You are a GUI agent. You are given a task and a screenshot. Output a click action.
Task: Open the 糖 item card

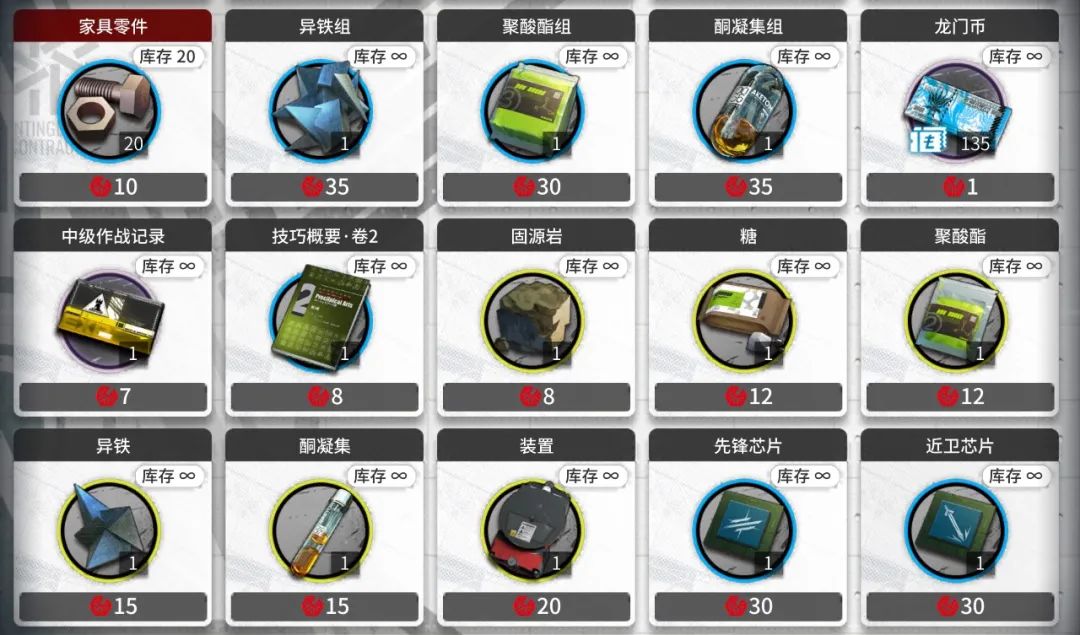pos(749,320)
